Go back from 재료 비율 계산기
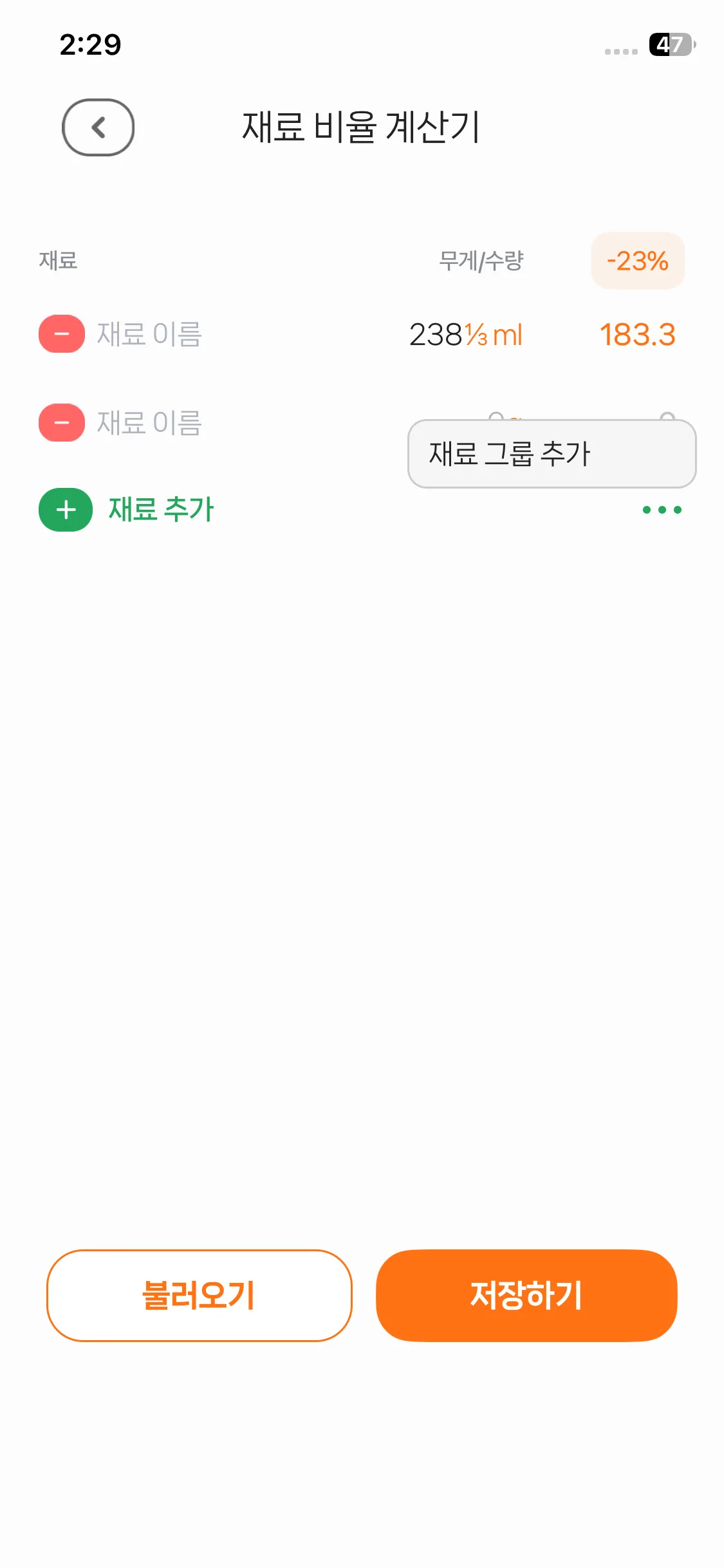The image size is (724, 1568). click(98, 127)
